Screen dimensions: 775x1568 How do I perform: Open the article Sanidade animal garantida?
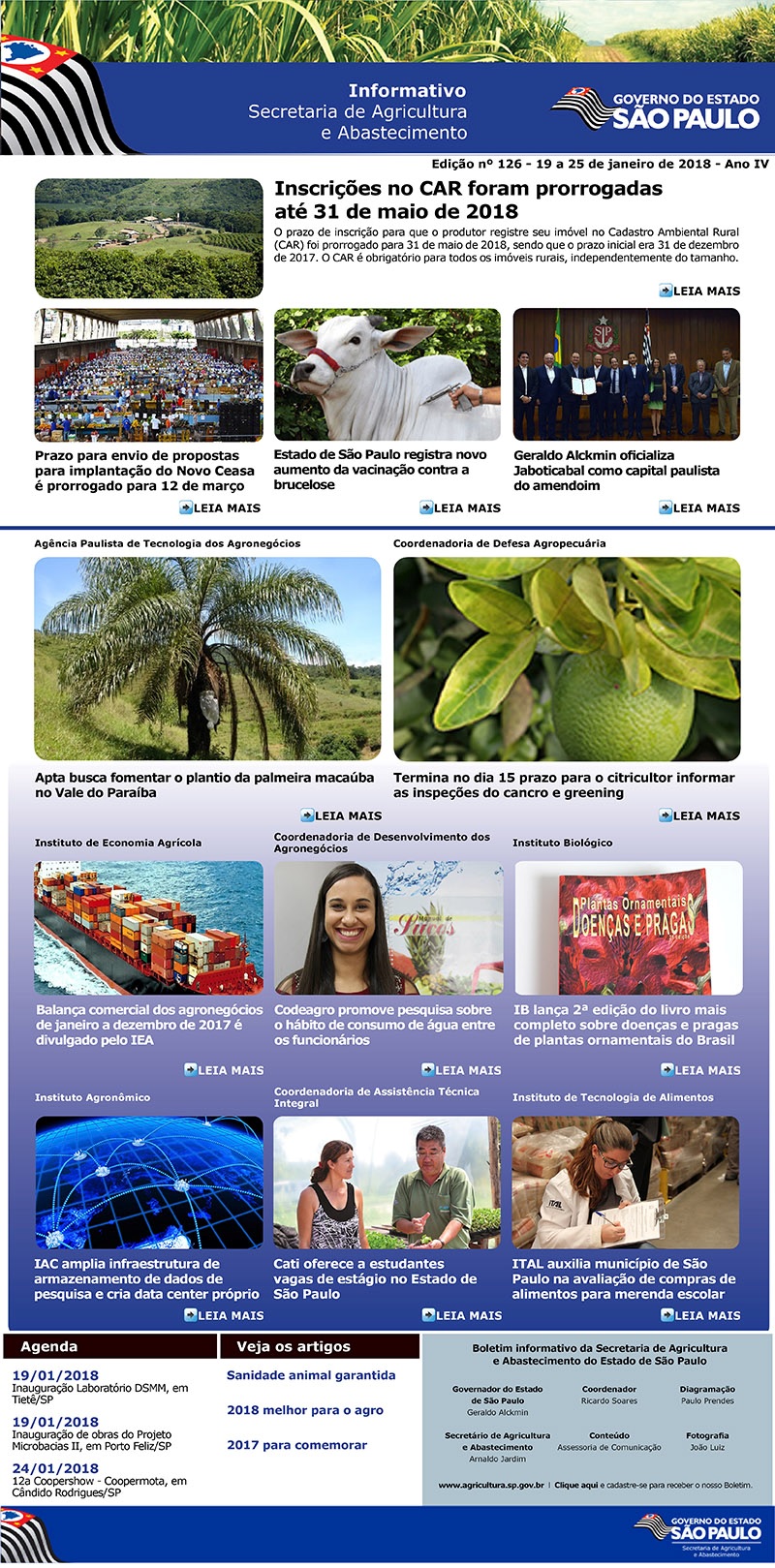pos(311,1375)
